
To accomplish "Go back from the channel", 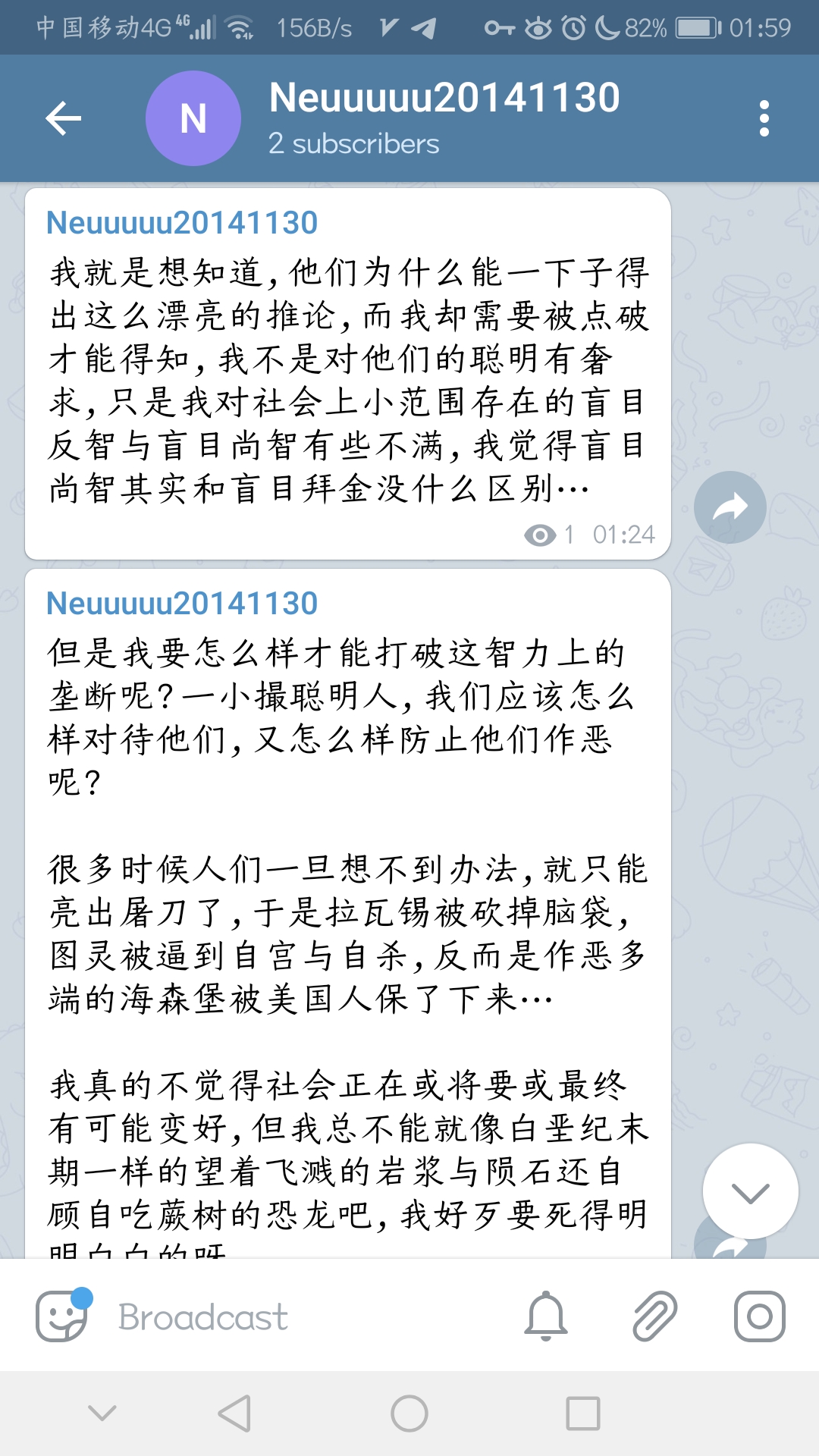I will tap(63, 118).
